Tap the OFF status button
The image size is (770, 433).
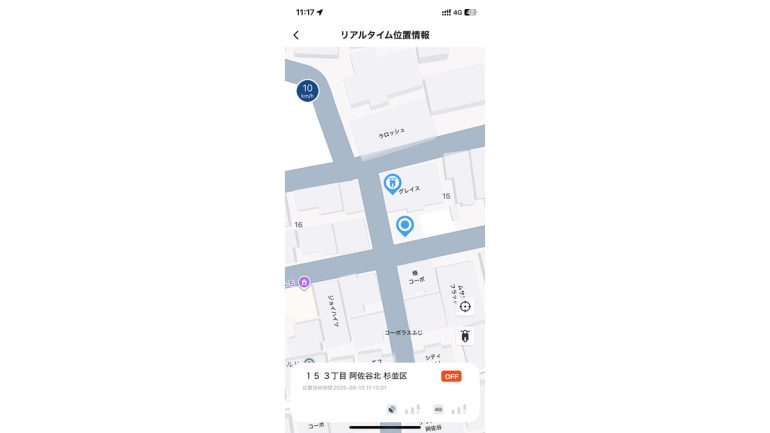(451, 376)
